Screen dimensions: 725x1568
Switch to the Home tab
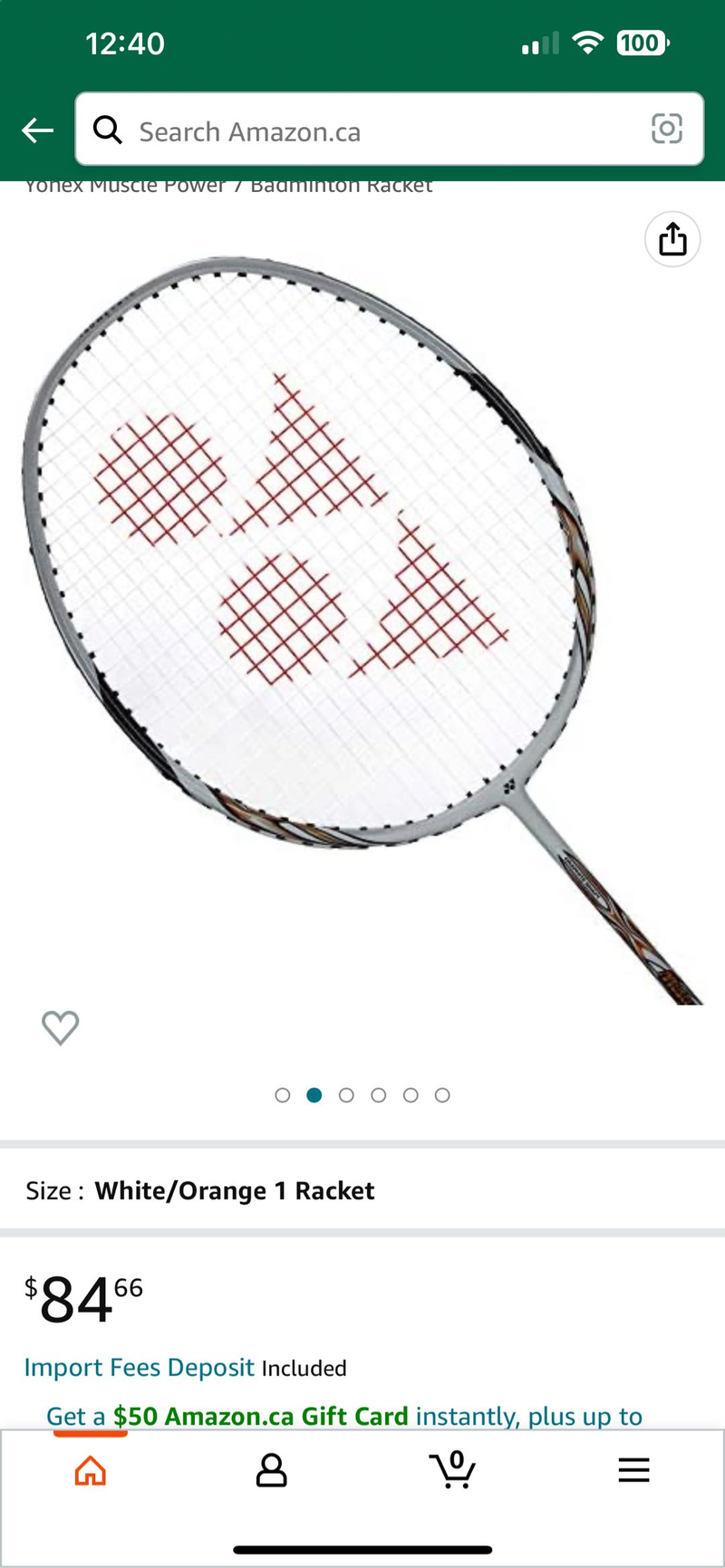tap(91, 1469)
